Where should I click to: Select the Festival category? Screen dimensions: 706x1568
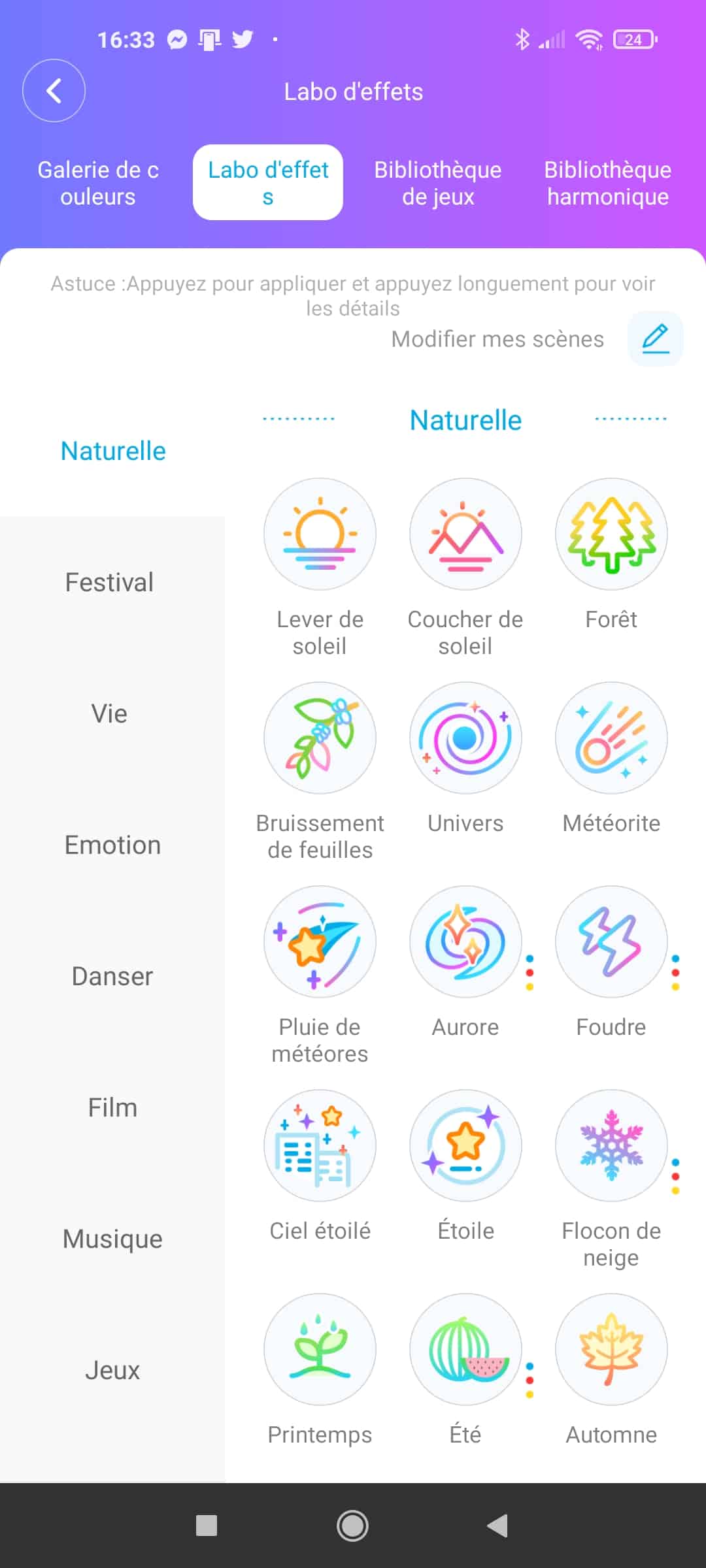click(x=110, y=582)
